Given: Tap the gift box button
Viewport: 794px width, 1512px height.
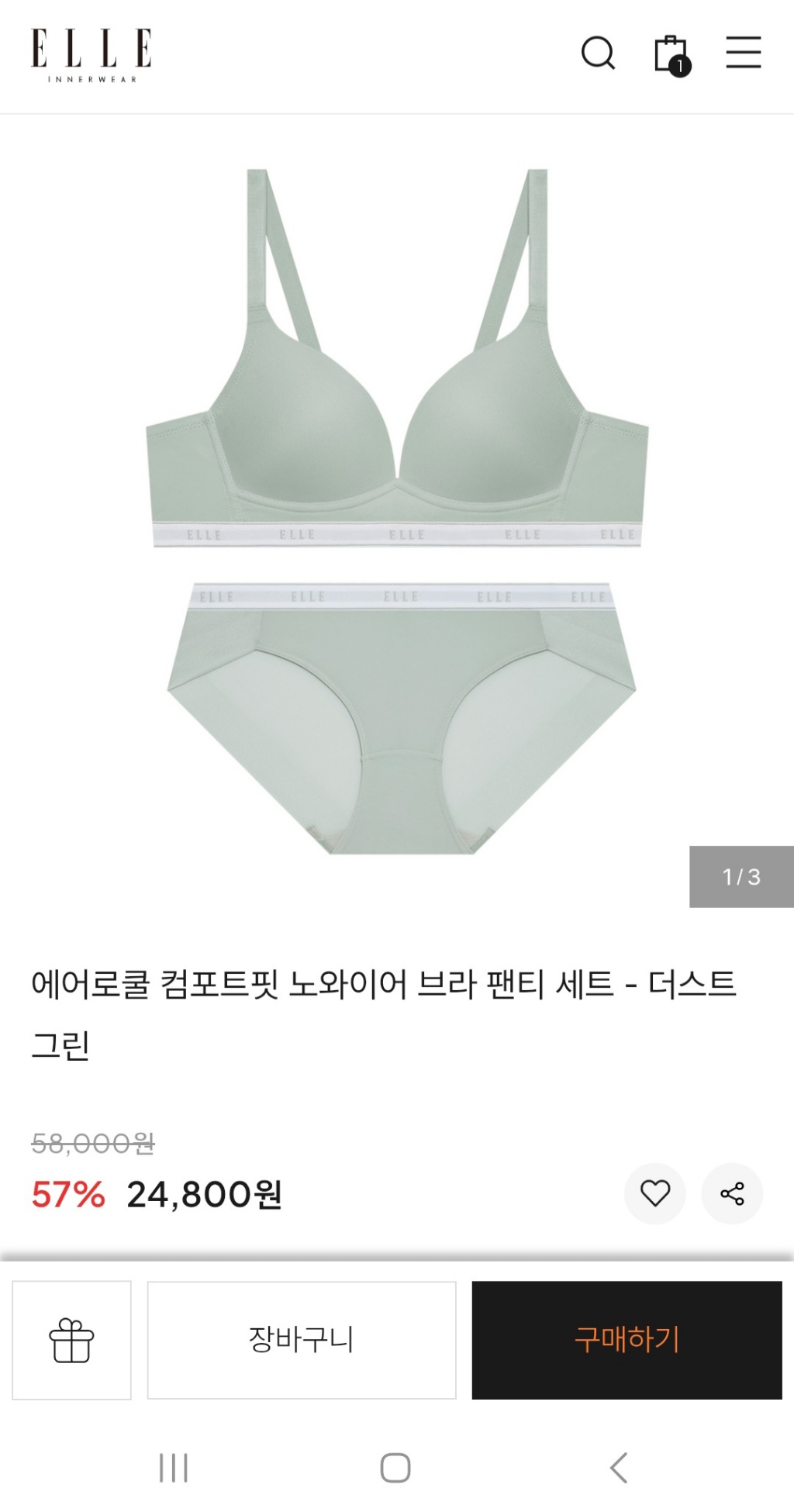Looking at the screenshot, I should click(x=71, y=1340).
